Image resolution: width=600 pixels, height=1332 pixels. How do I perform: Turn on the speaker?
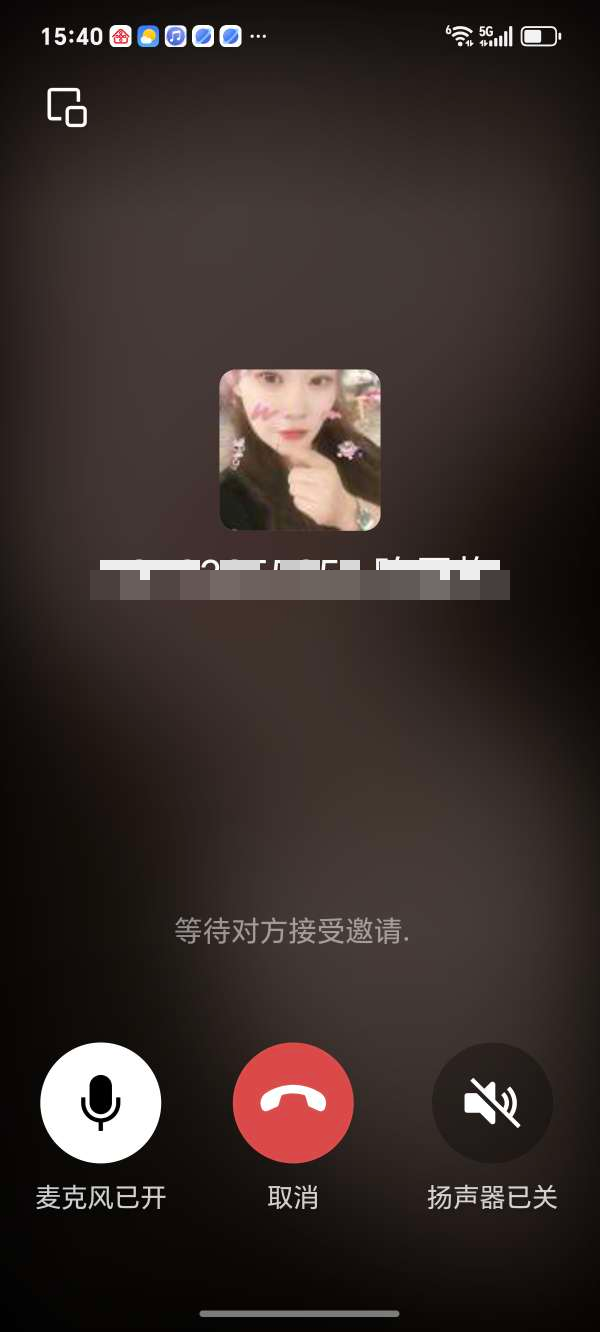tap(492, 1102)
